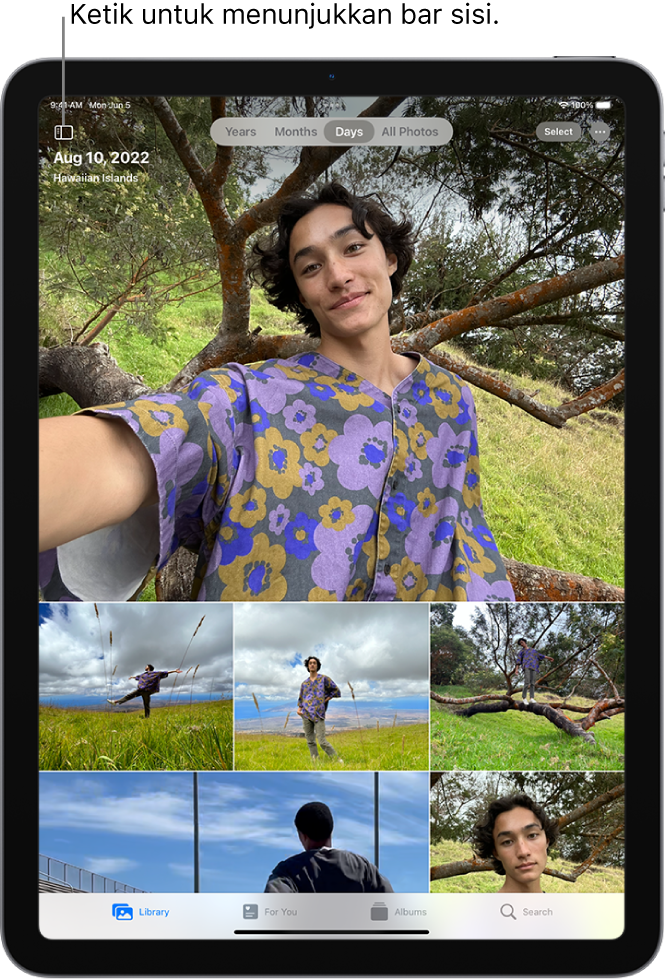Open the Albums tab
The image size is (665, 979).
click(398, 912)
